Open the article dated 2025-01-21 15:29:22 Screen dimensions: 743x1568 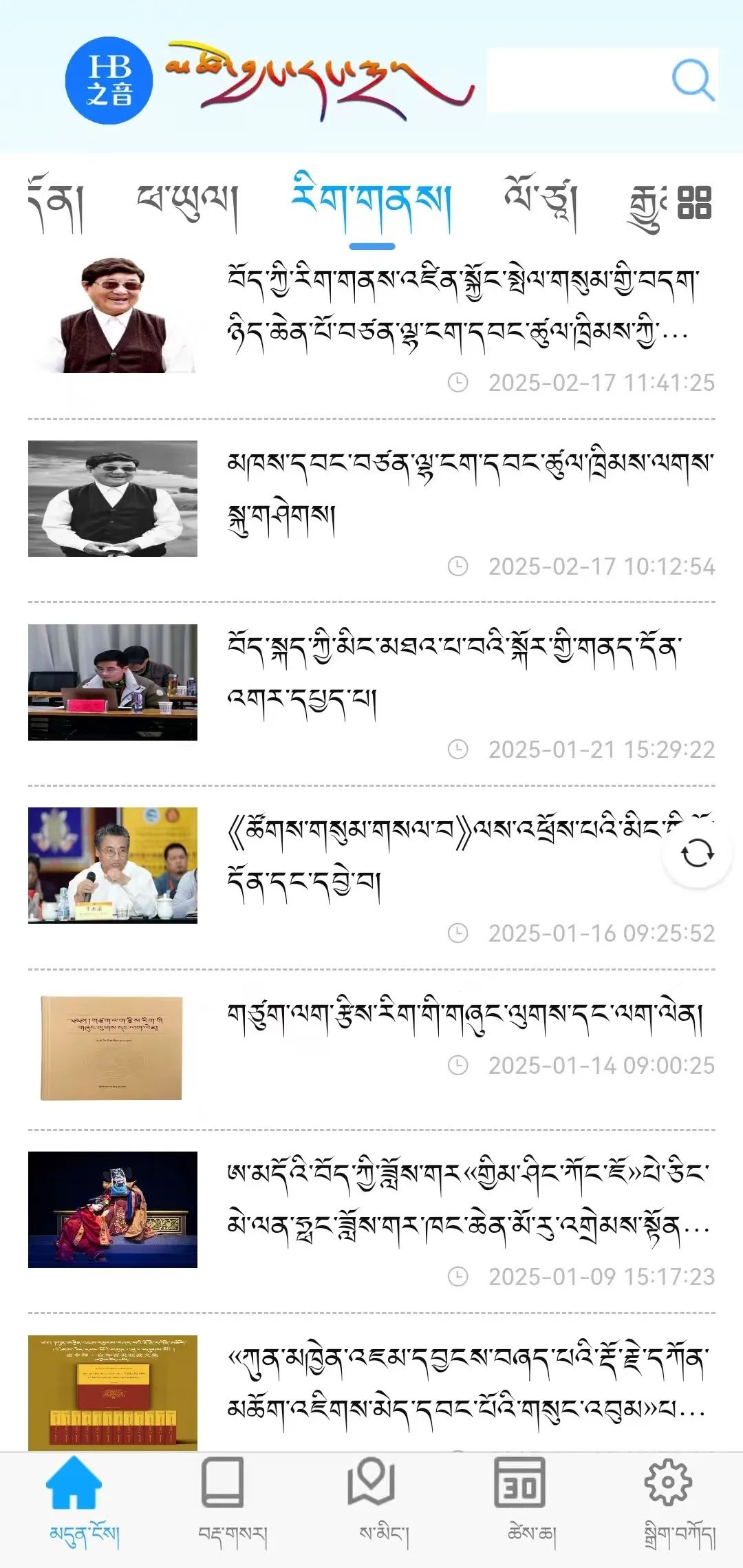pyautogui.click(x=371, y=693)
